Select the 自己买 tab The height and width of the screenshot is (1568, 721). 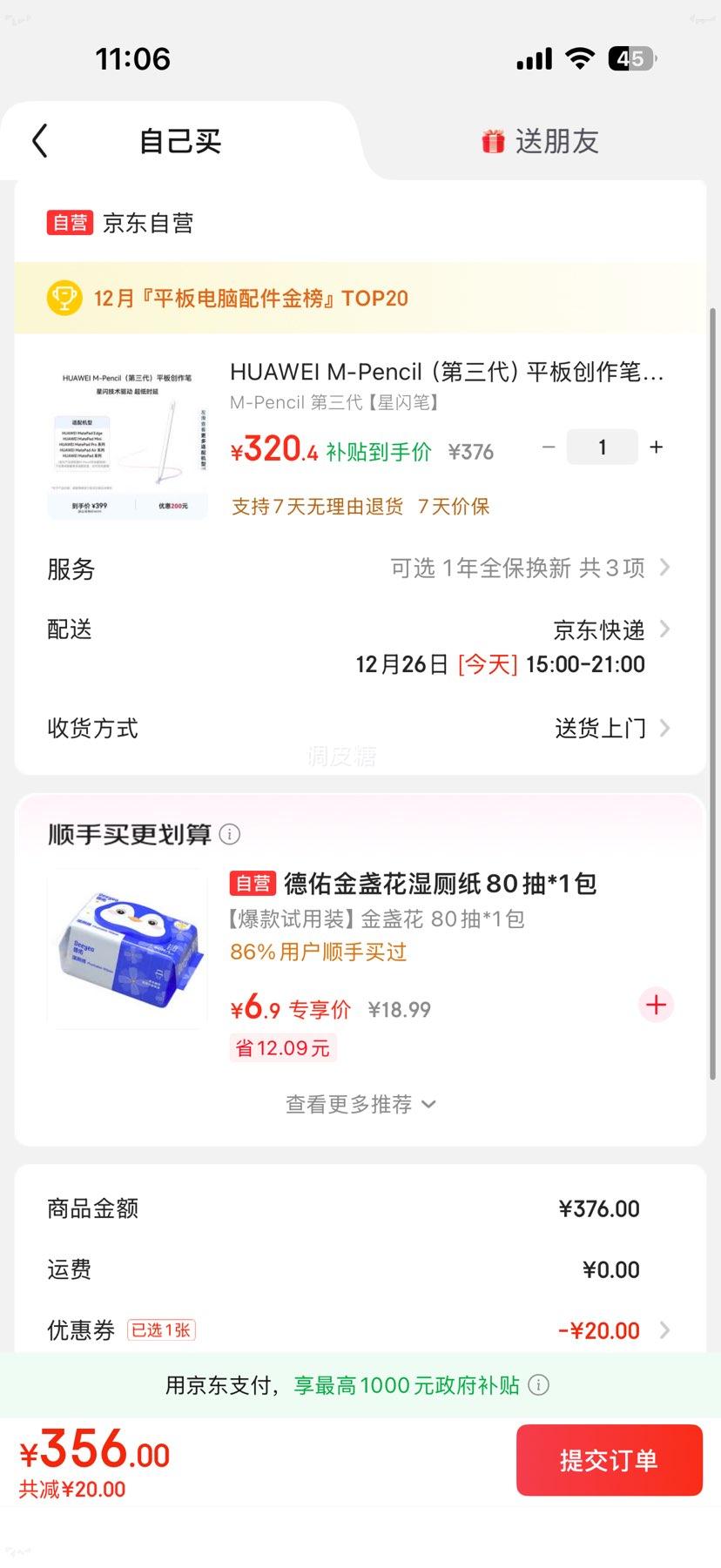coord(179,140)
